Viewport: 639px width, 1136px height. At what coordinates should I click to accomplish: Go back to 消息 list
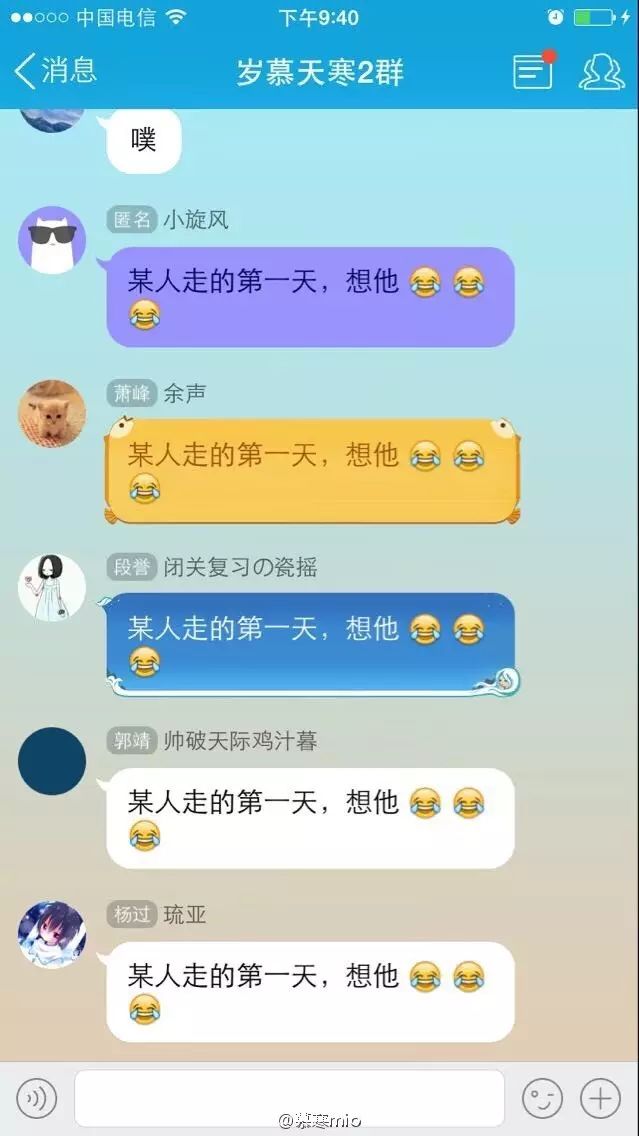coord(55,71)
